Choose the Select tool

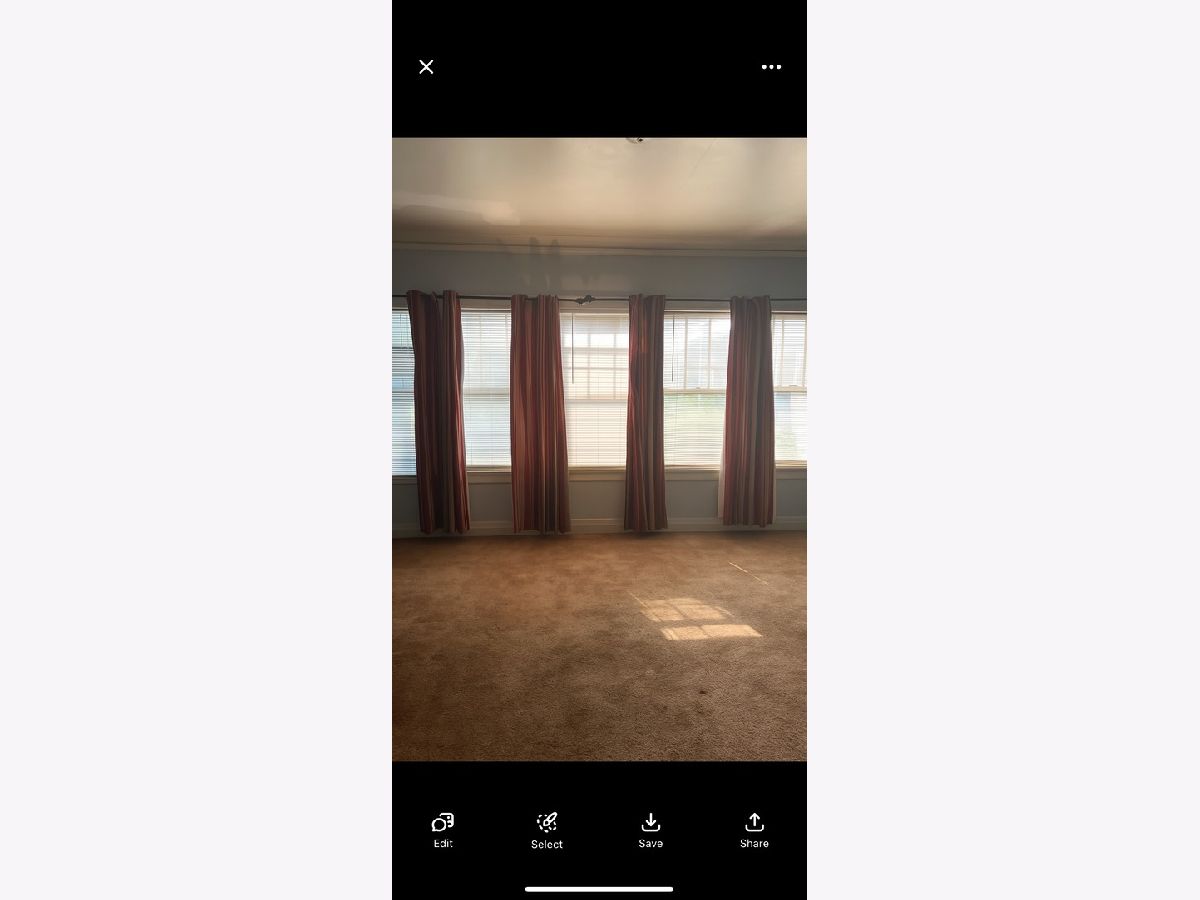click(547, 829)
